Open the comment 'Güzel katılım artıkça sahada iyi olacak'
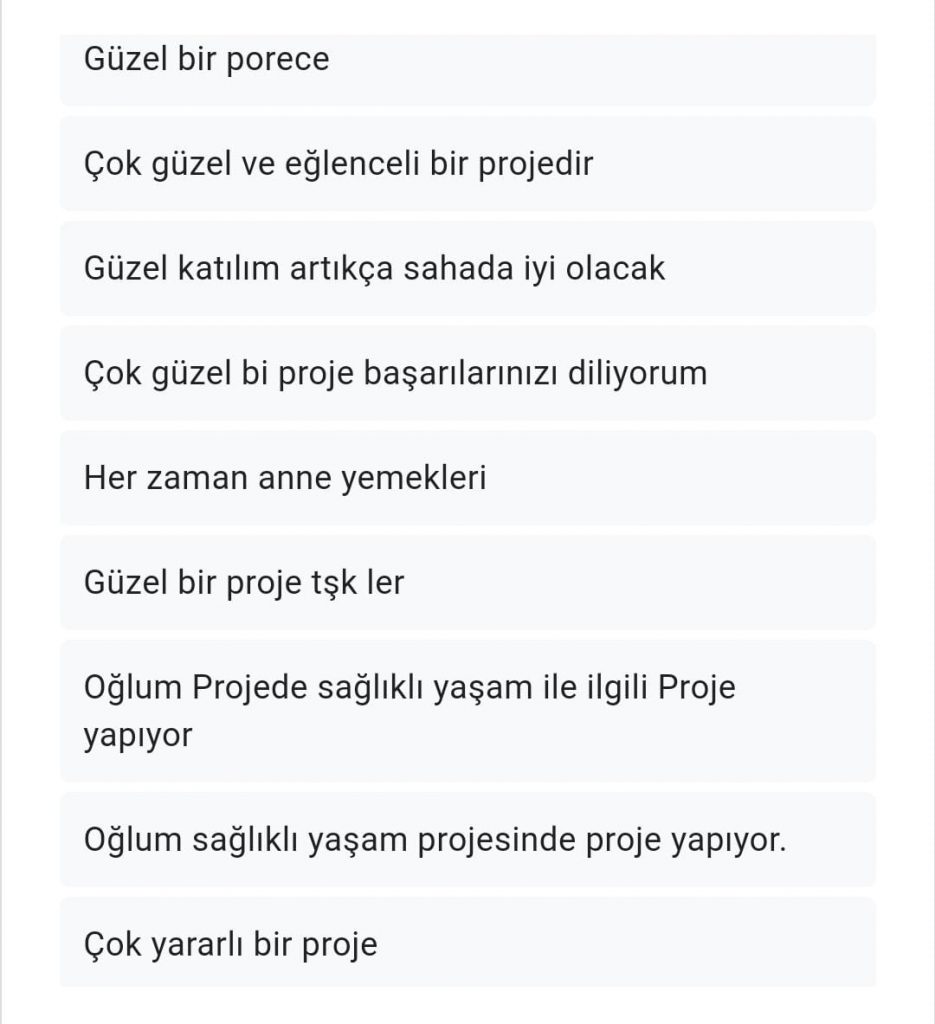Screen dimensions: 935x1024 [467, 268]
